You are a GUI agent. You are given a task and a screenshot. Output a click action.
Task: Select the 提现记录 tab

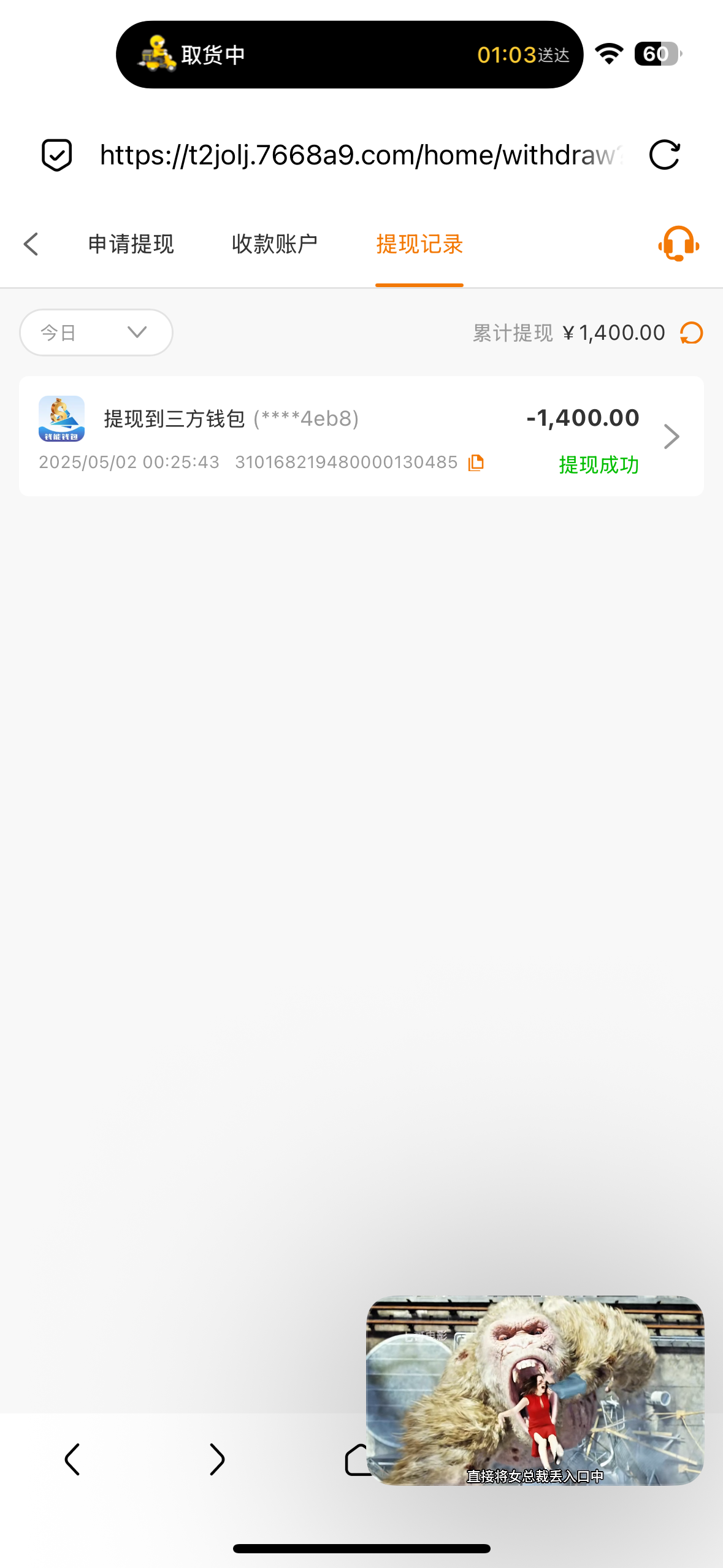click(419, 244)
